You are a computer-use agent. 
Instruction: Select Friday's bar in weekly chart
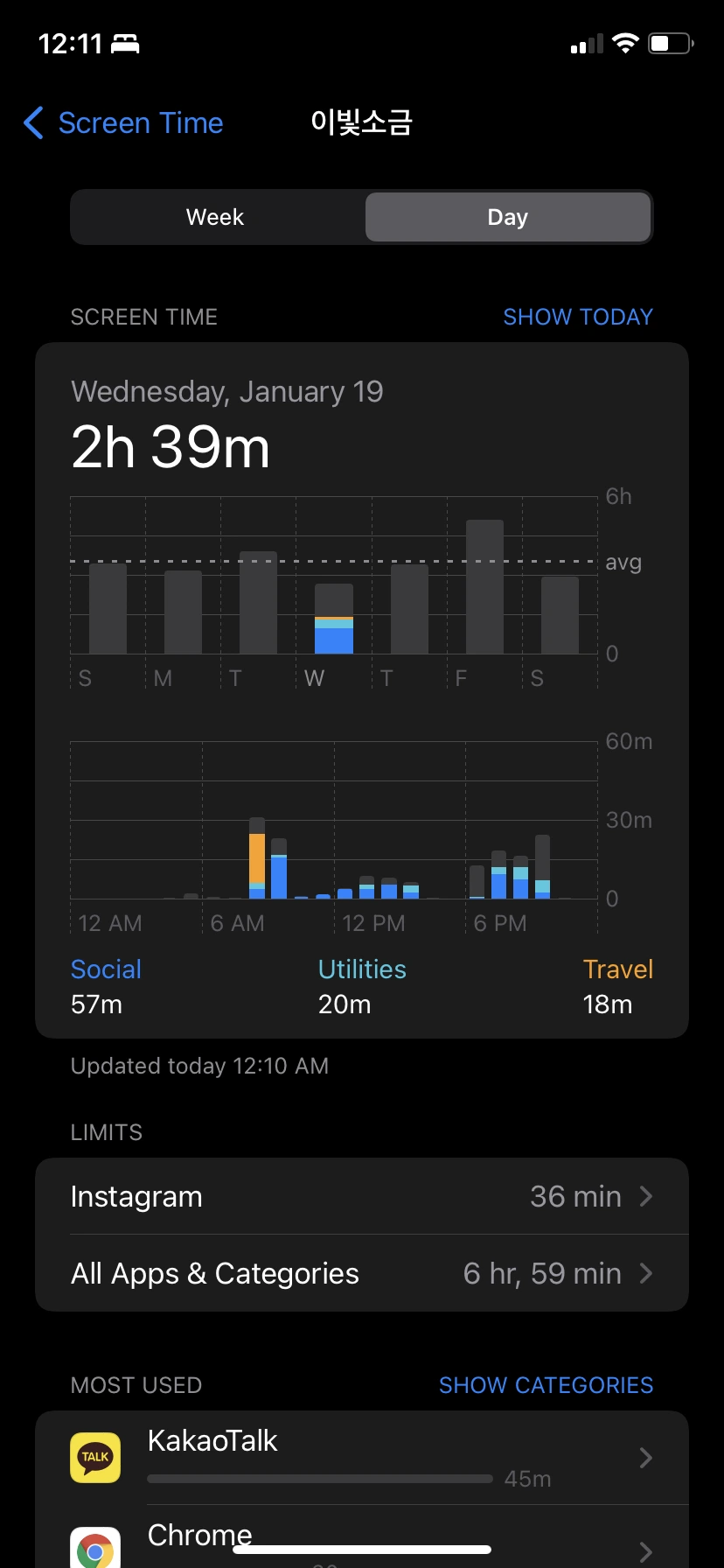(x=484, y=587)
